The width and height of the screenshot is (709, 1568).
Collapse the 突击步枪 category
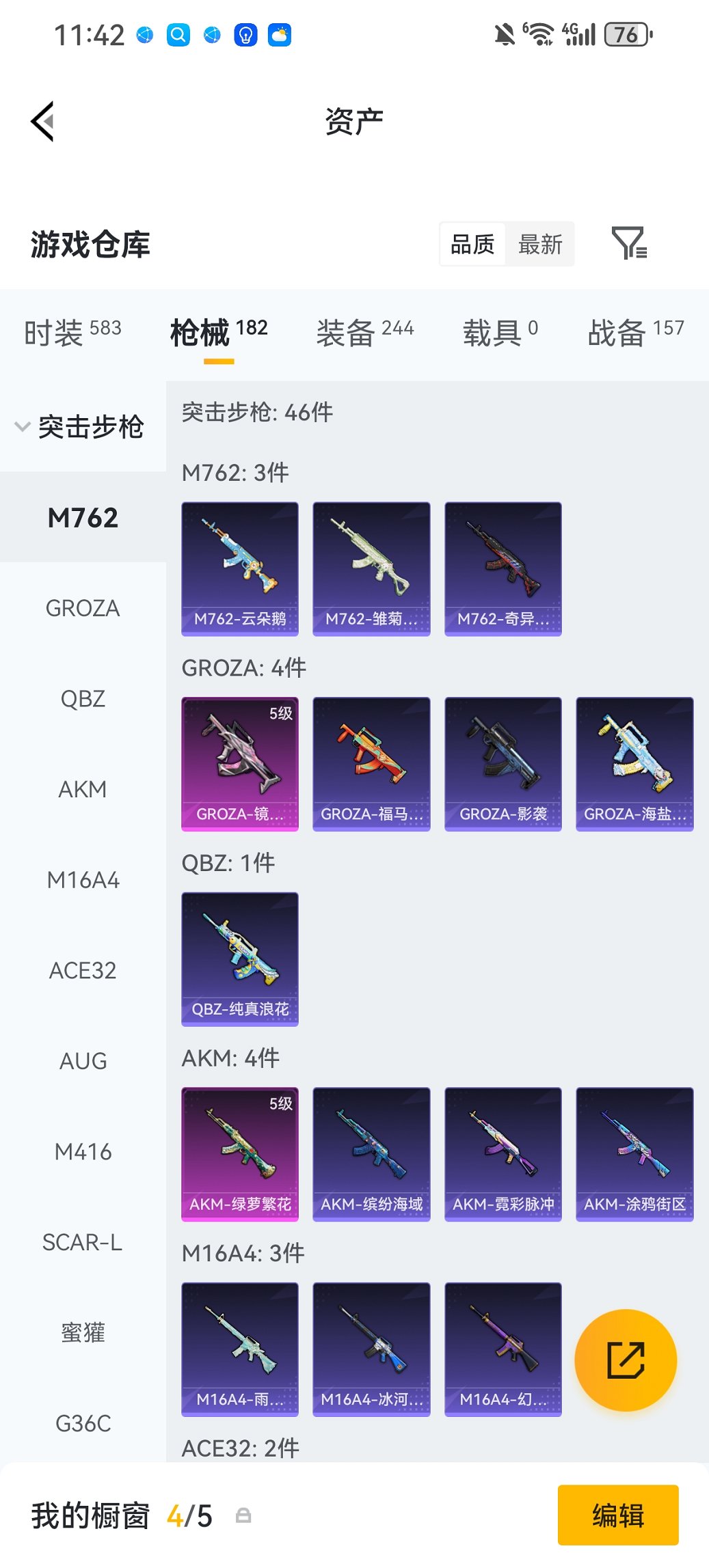pyautogui.click(x=80, y=427)
